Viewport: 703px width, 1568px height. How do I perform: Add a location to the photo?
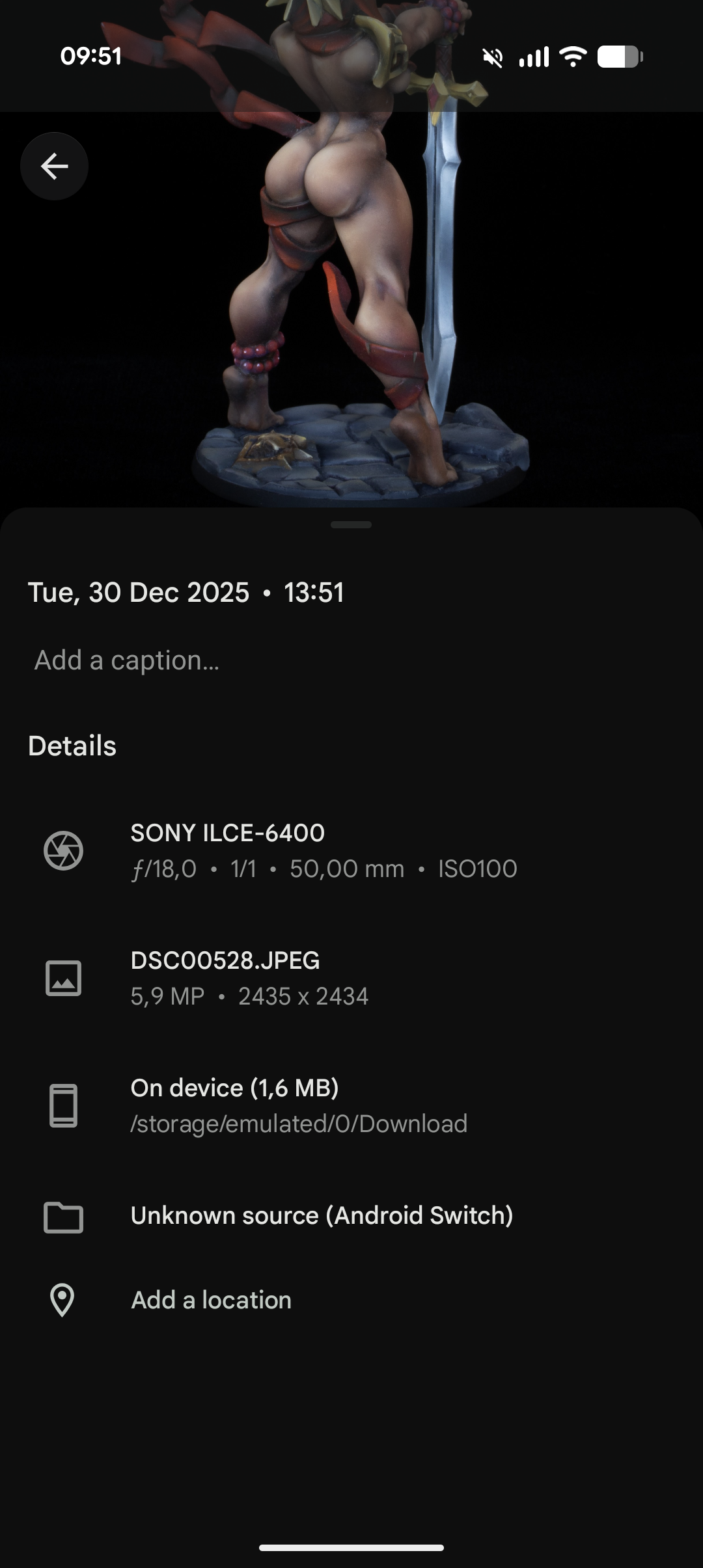(x=211, y=1300)
